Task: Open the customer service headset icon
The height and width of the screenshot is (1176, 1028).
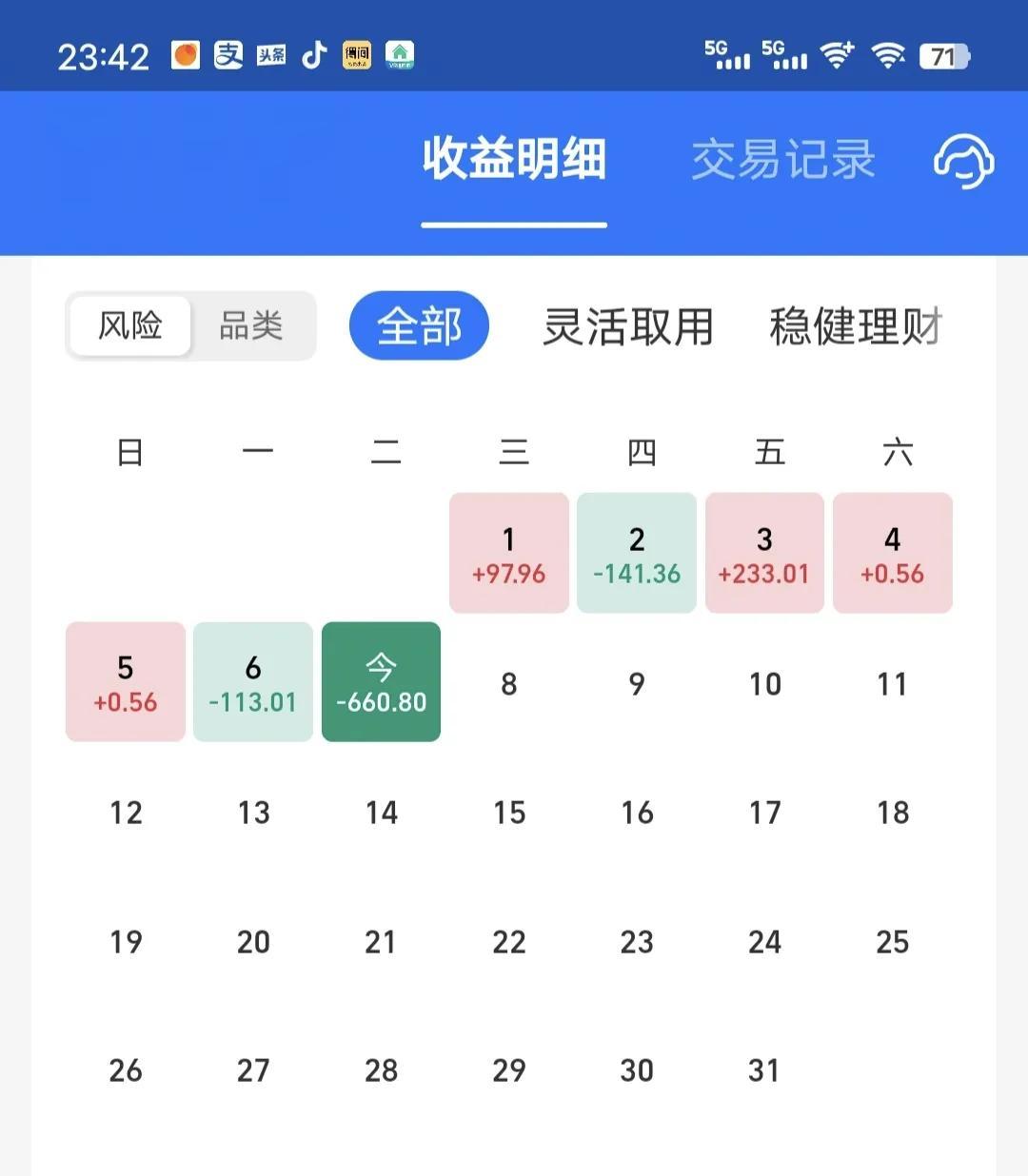Action: 963,160
